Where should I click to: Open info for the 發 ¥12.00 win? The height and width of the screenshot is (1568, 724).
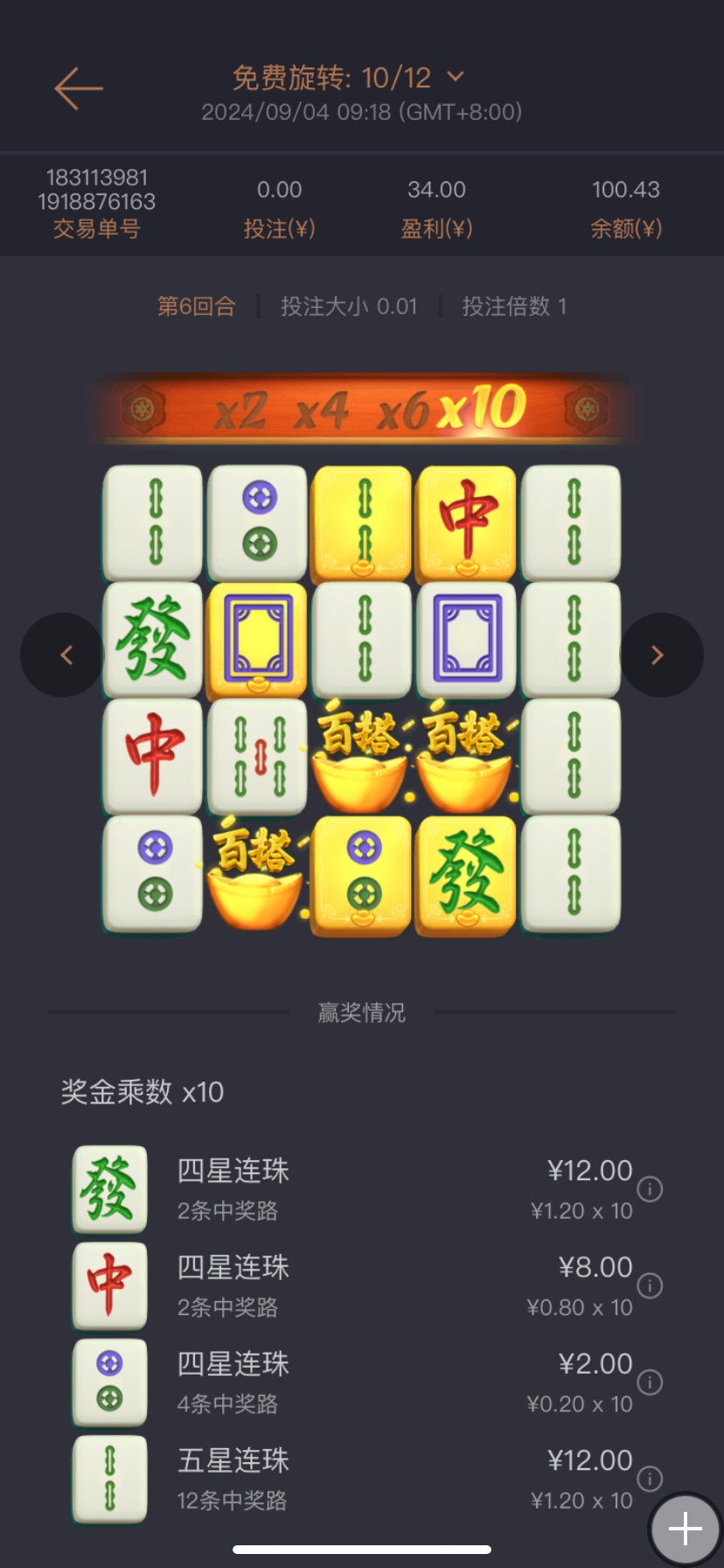click(650, 1189)
